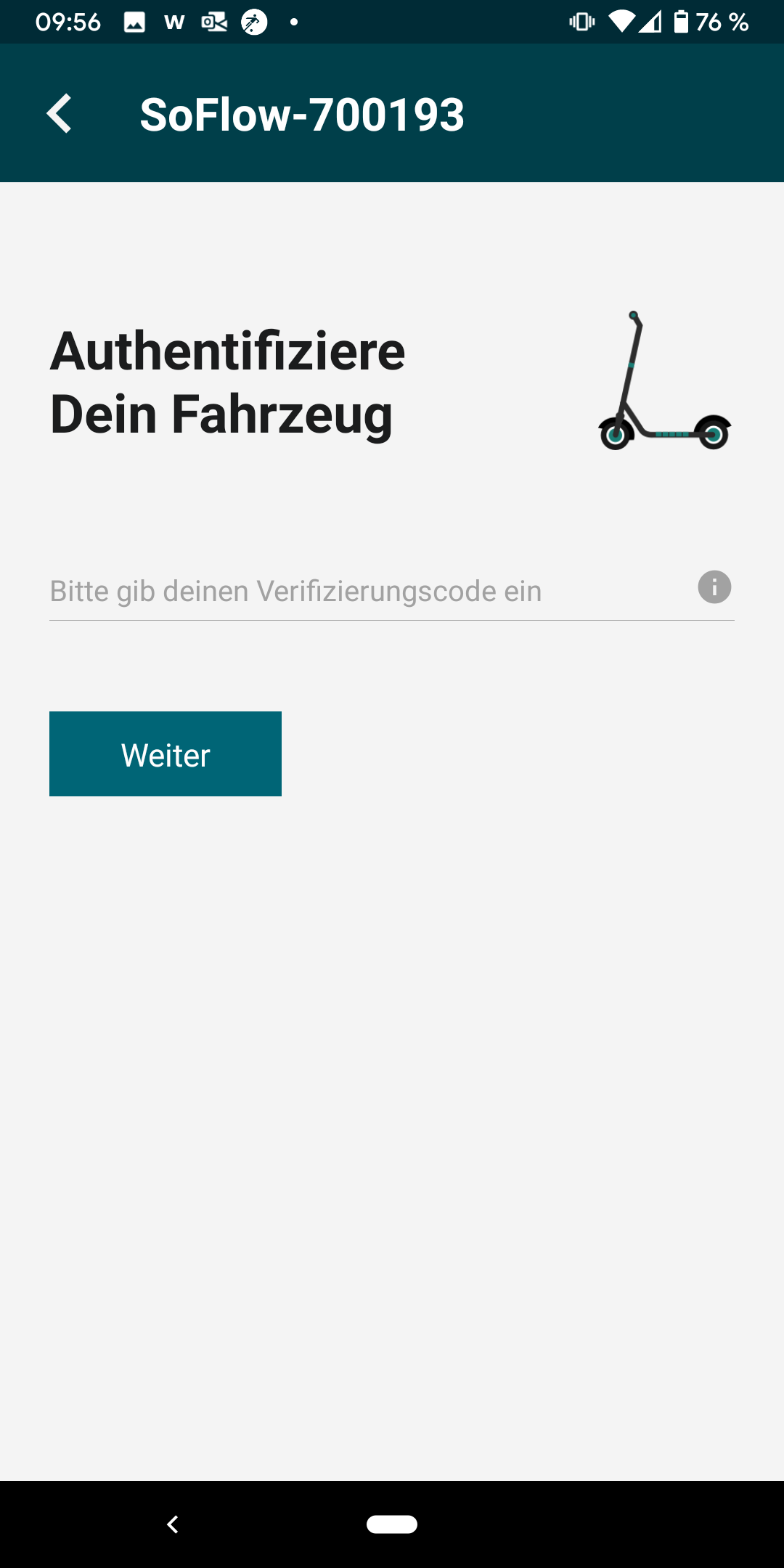Focus the Verifizierungscode input field
The image size is (784, 1568).
coord(363,591)
